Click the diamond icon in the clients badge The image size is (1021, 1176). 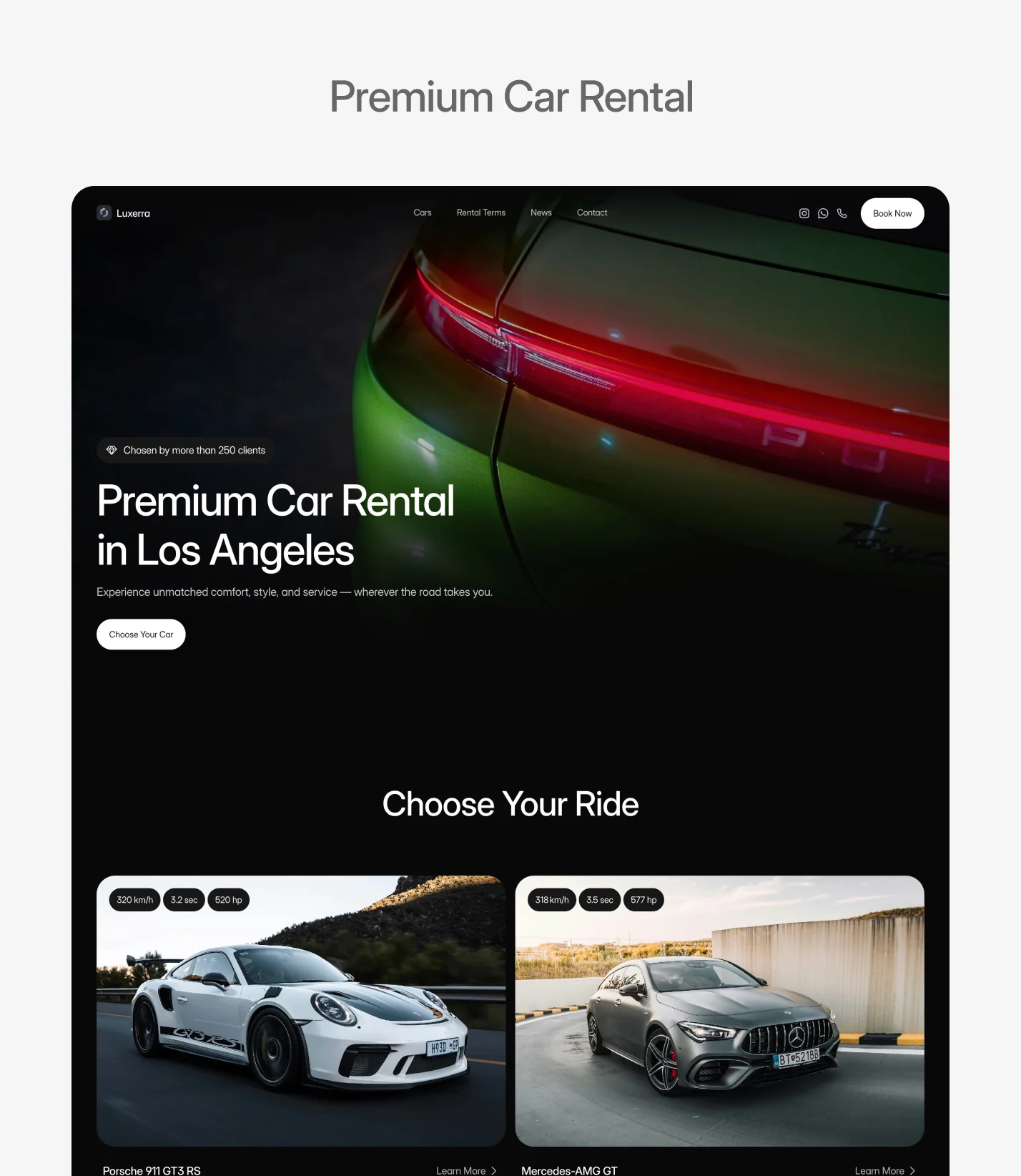[x=112, y=450]
